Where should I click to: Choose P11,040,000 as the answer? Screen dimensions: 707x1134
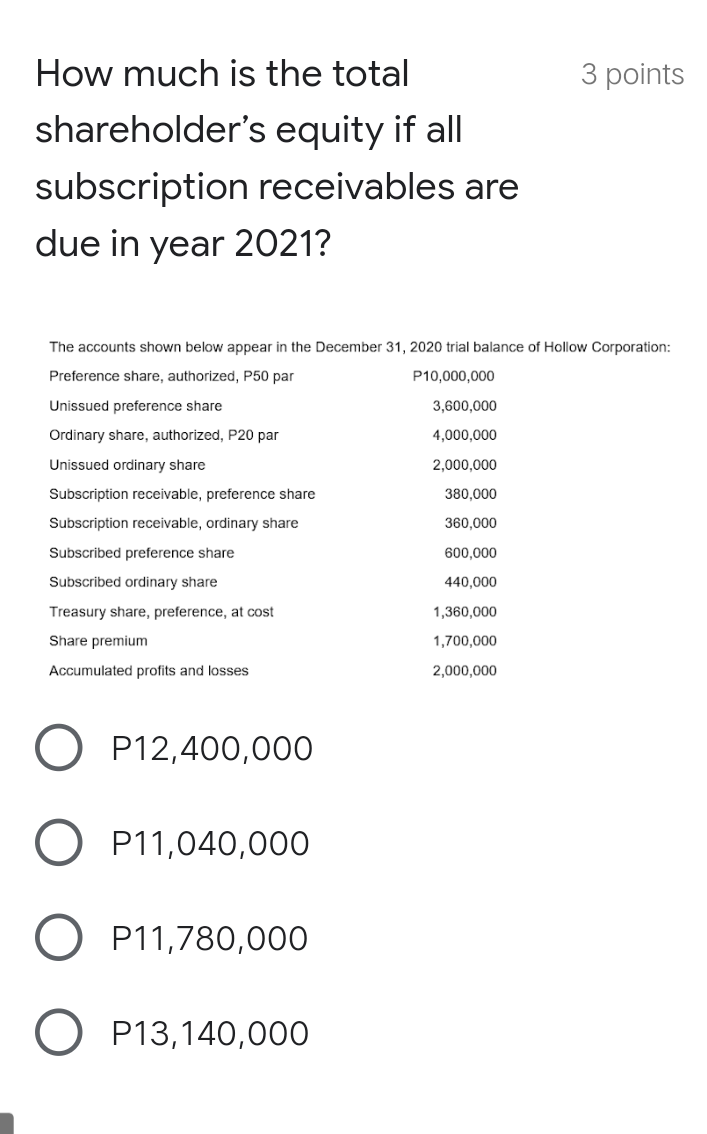59,844
